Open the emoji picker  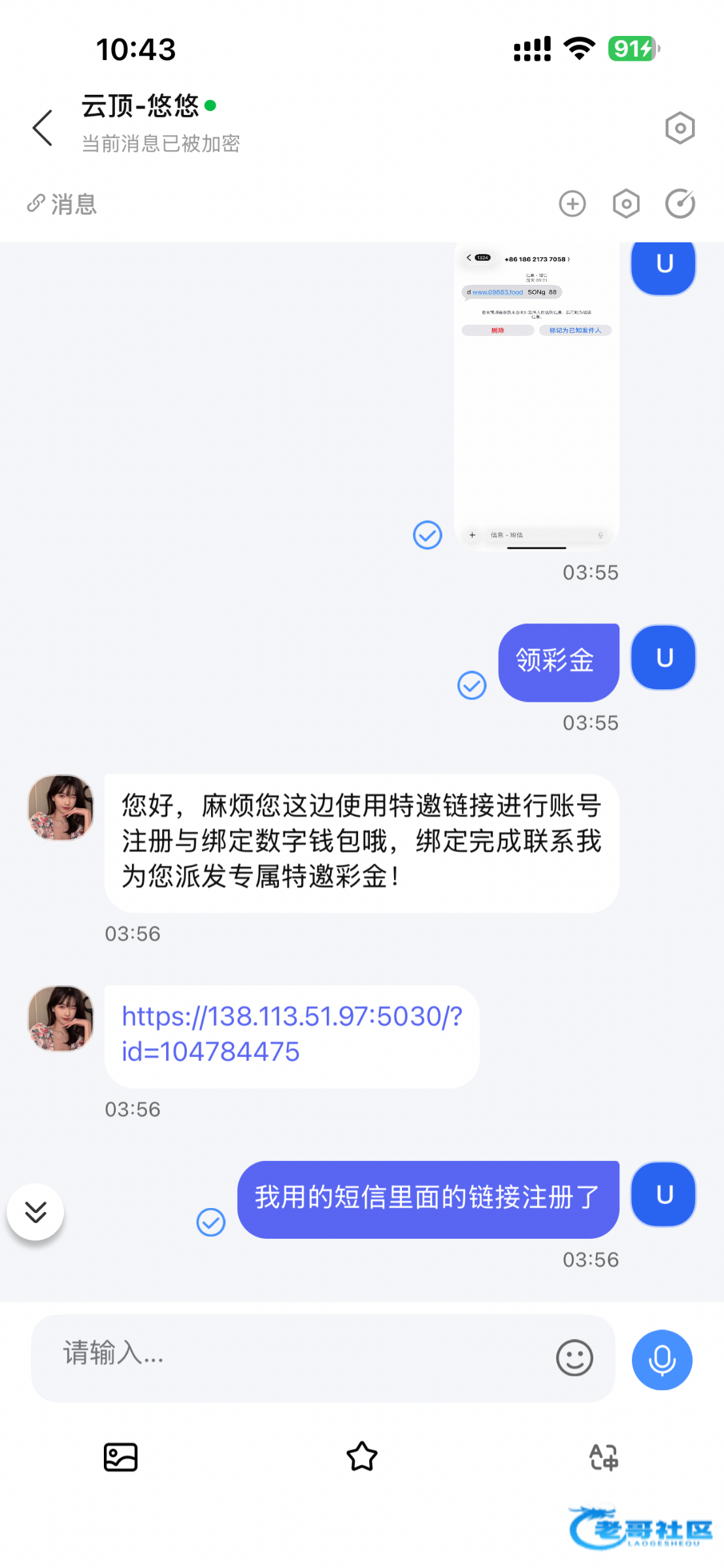[574, 1358]
